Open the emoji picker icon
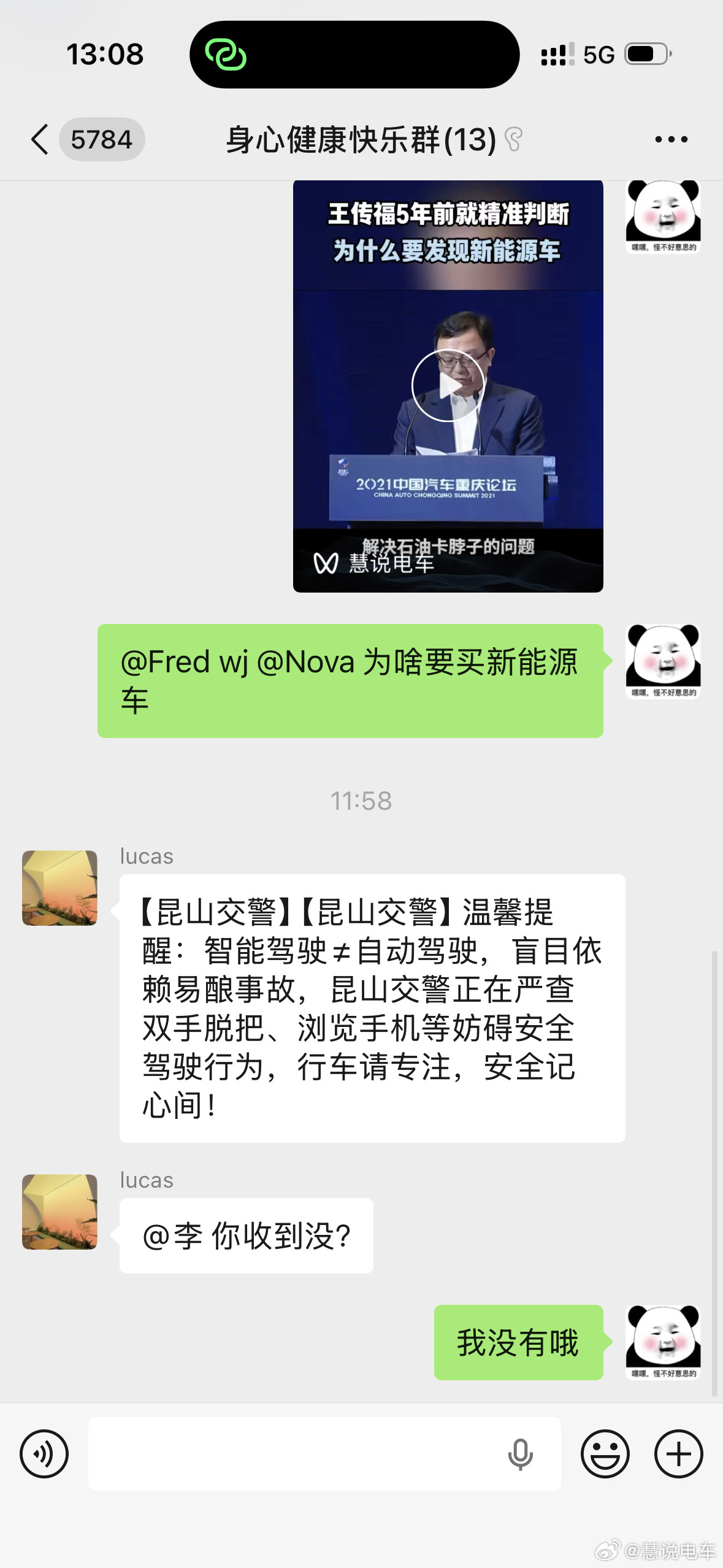 click(x=603, y=1454)
